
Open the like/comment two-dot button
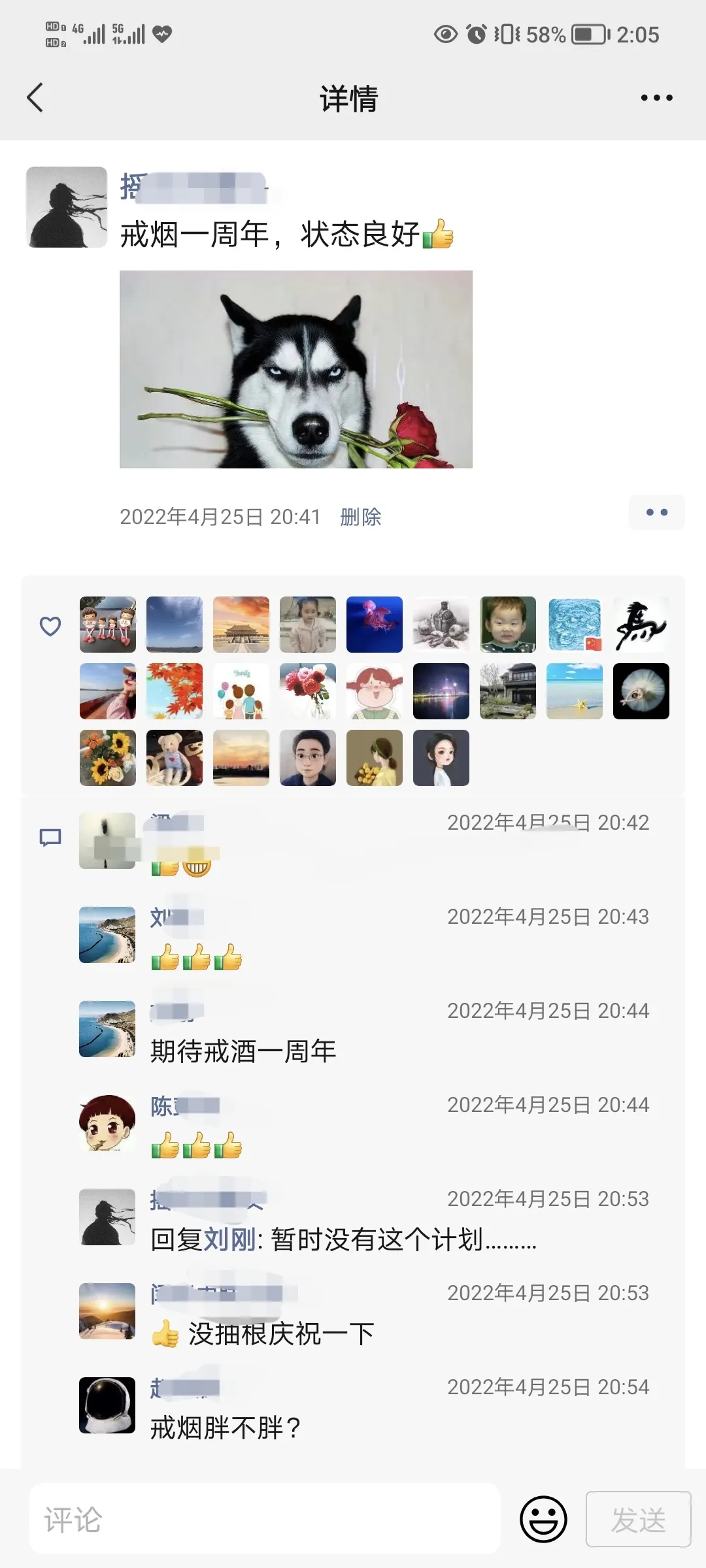point(656,512)
